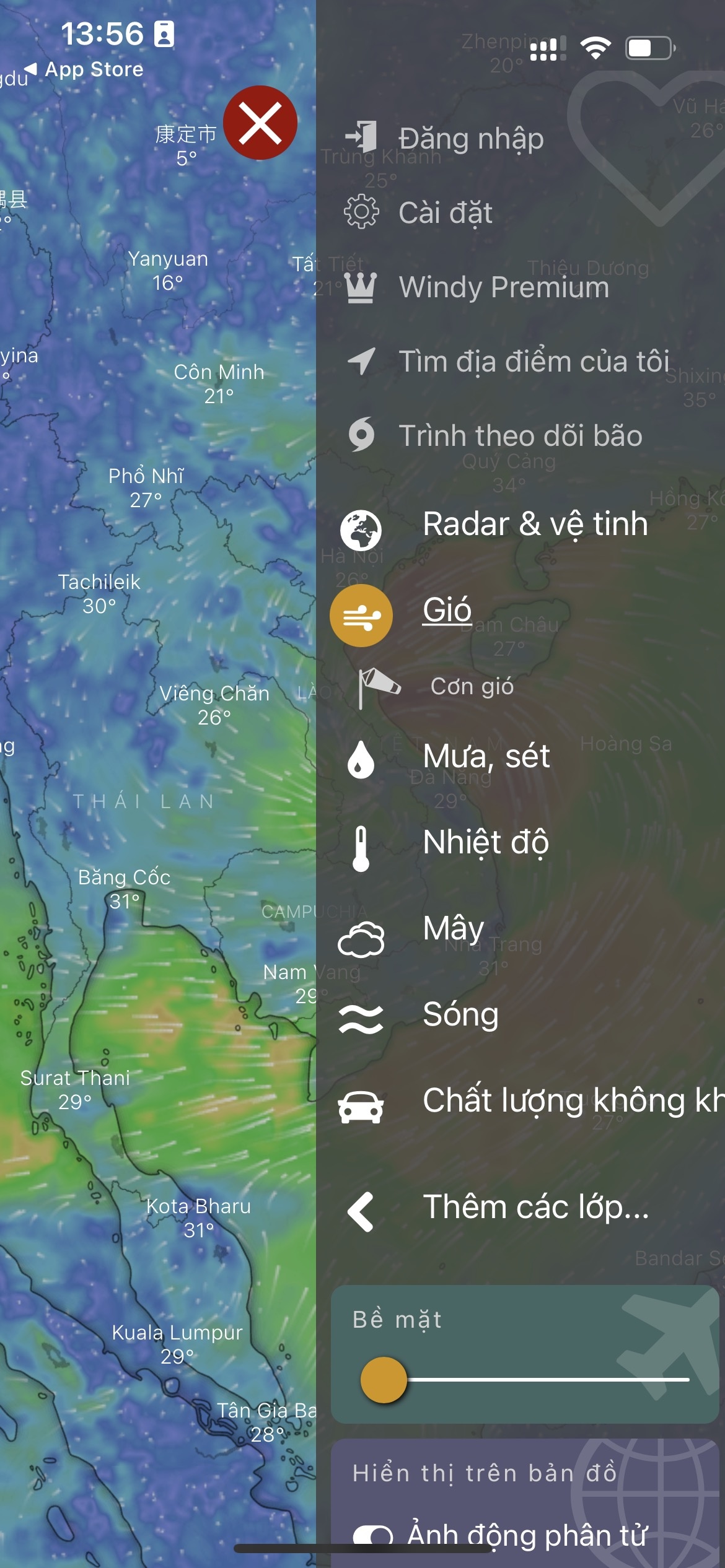Open Trình theo dõi bão storm tracker
This screenshot has height=1568, width=725.
361,435
